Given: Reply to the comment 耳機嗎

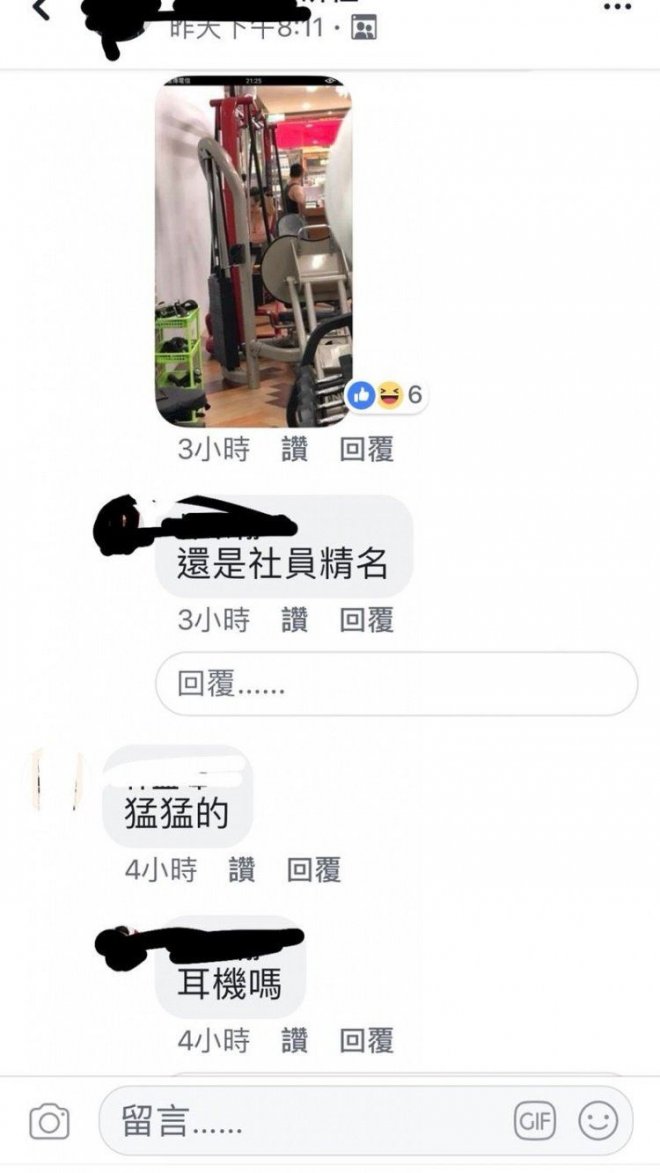Looking at the screenshot, I should tap(366, 1041).
